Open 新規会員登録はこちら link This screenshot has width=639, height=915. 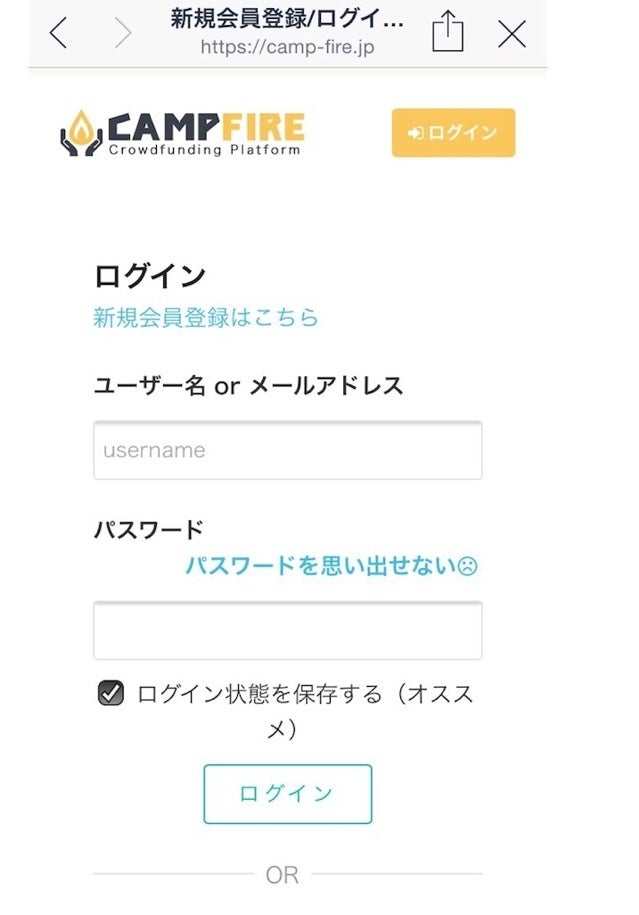[206, 318]
